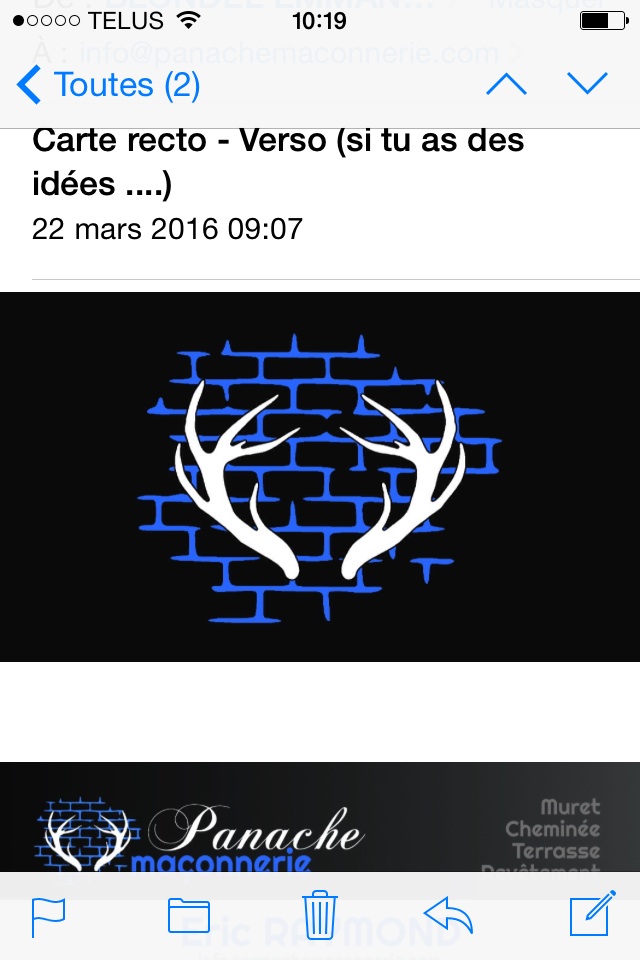
Task: Compose a new email message
Action: click(x=590, y=914)
